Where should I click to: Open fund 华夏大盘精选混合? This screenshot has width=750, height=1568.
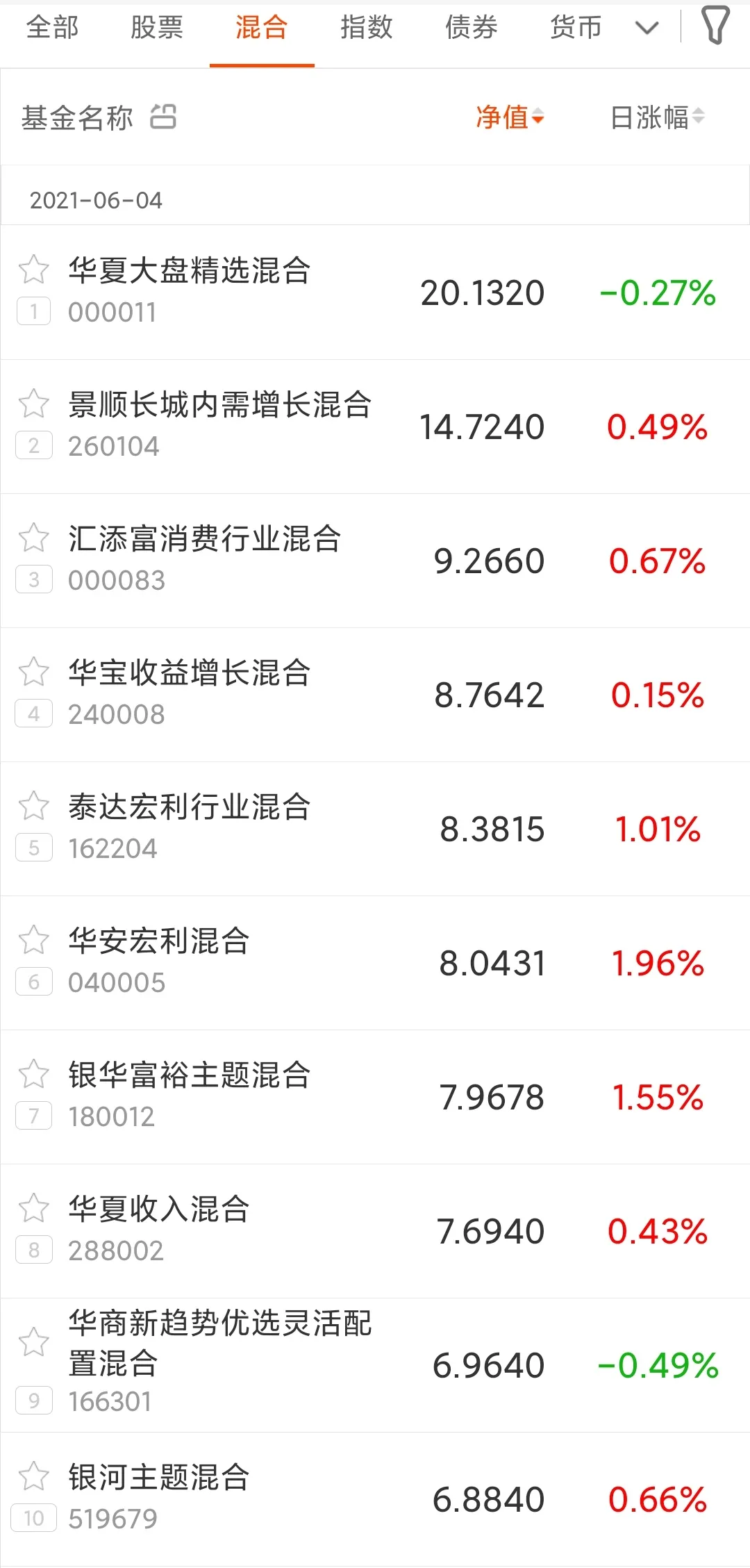tap(375, 292)
